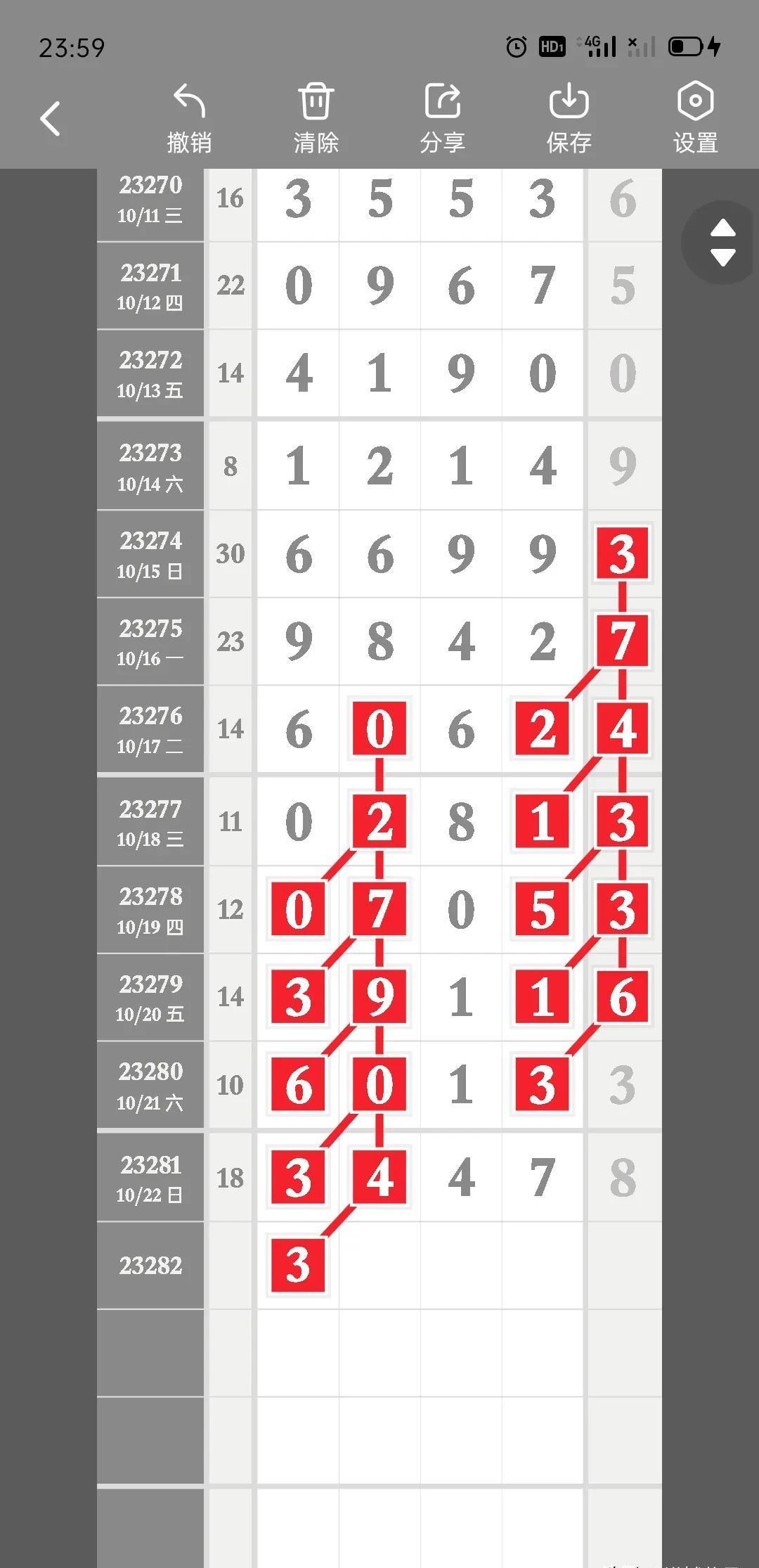Unmark the red 6 in row 23279

click(623, 997)
